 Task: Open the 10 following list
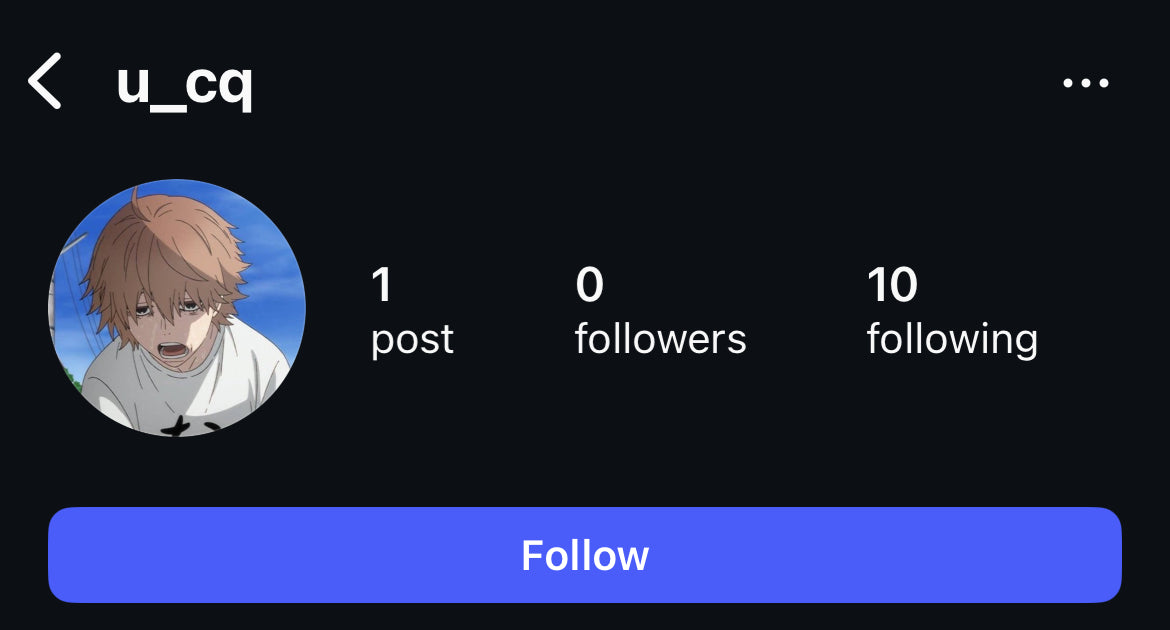[x=951, y=312]
